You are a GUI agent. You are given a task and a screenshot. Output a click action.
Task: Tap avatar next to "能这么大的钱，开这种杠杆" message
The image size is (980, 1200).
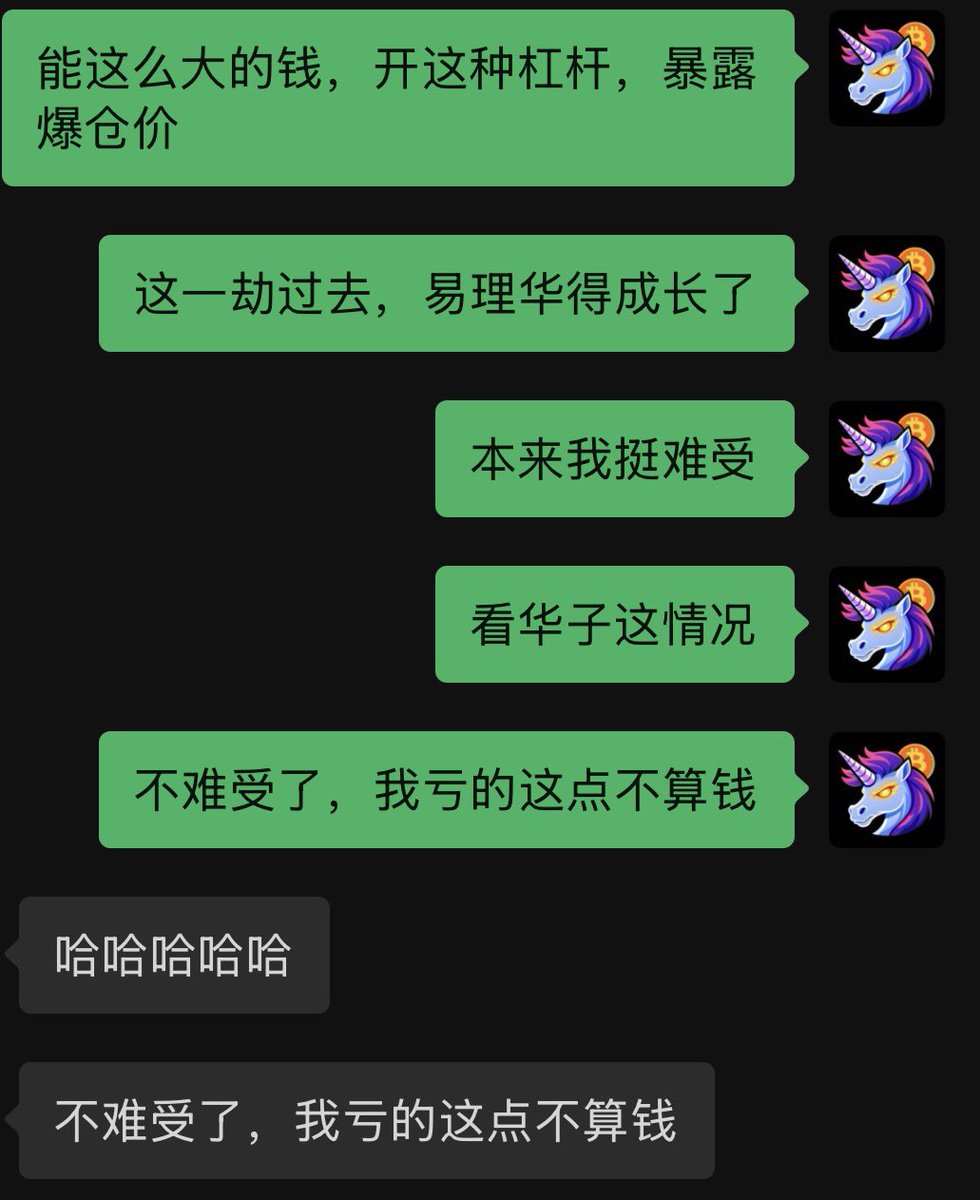(x=887, y=68)
